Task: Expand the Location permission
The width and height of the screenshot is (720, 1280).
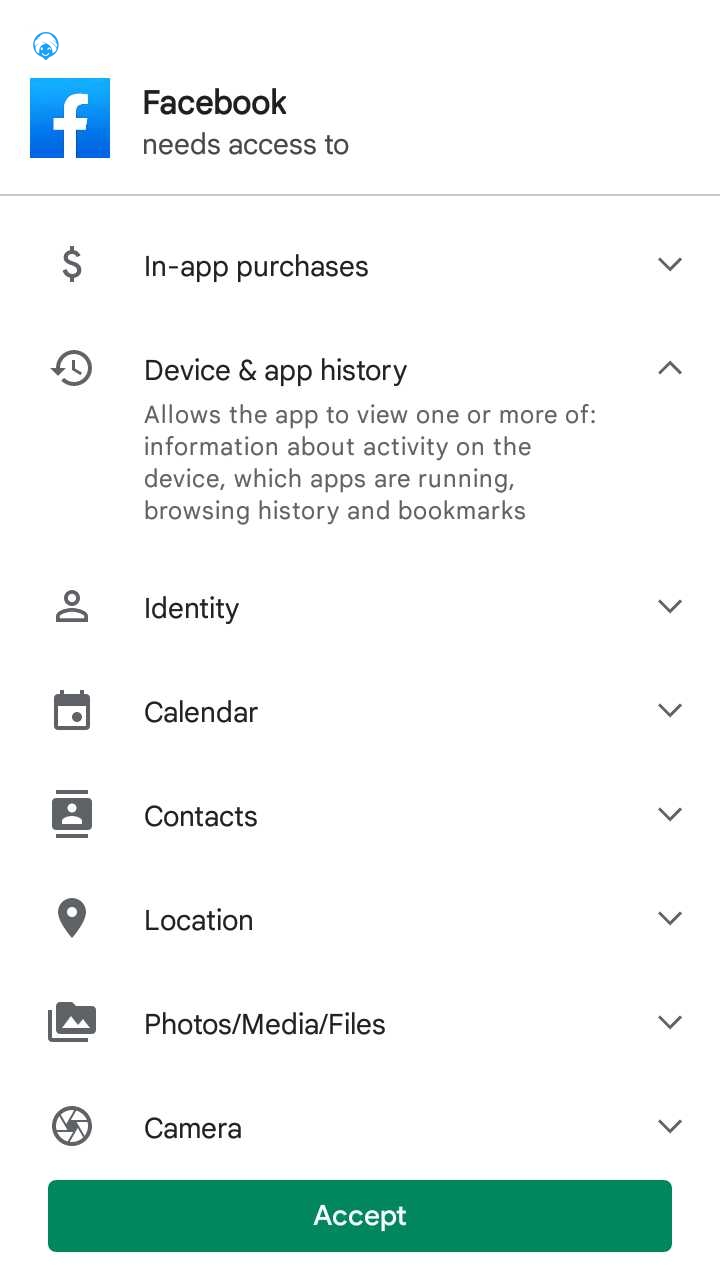Action: point(669,919)
